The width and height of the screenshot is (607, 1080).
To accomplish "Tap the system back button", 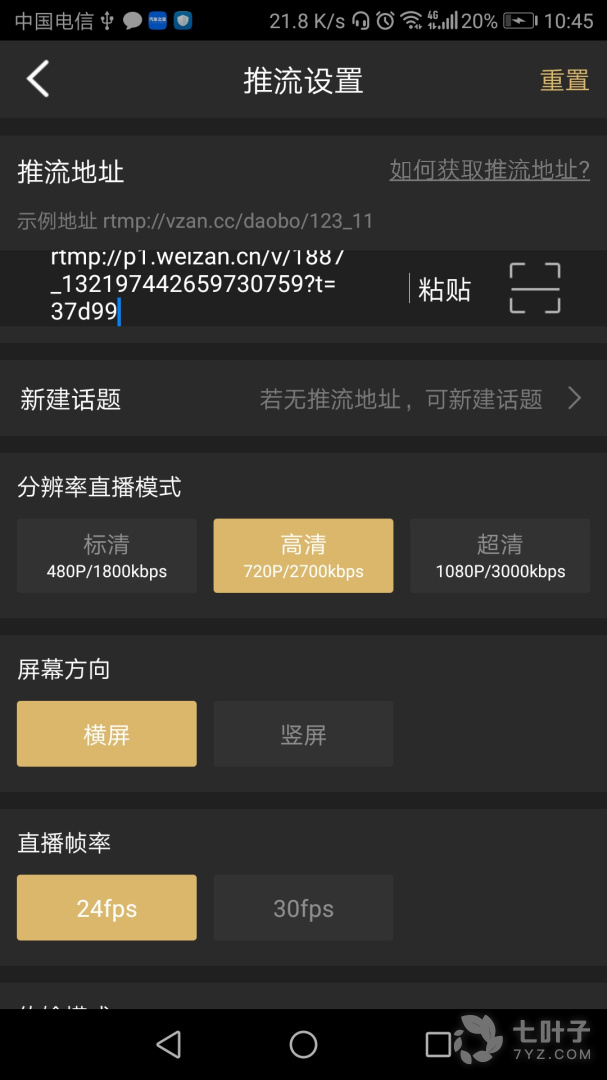I will click(169, 1045).
